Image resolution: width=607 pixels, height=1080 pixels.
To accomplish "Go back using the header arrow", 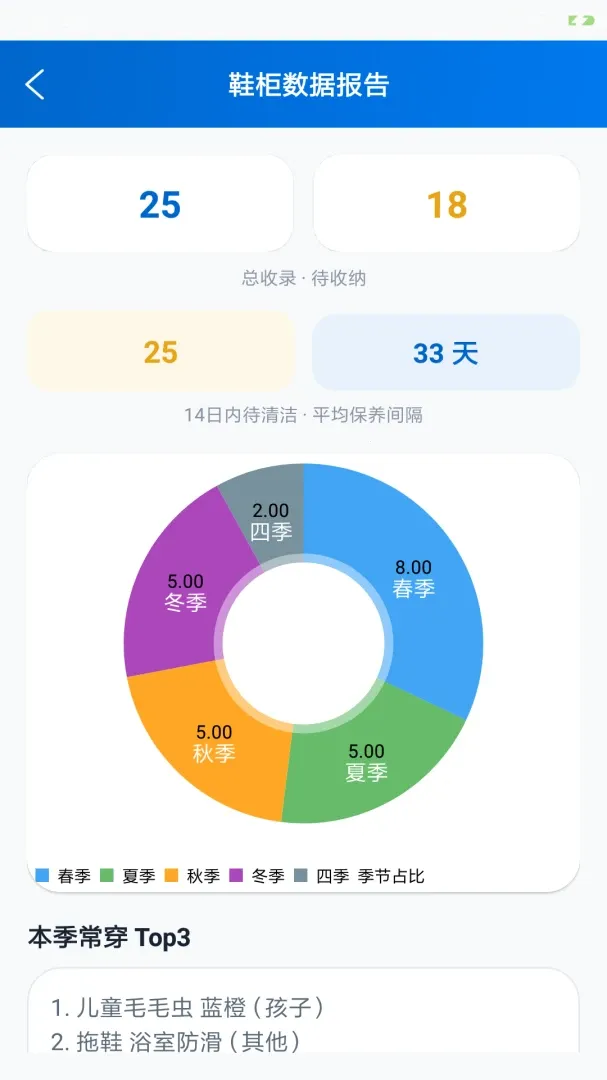I will click(35, 84).
